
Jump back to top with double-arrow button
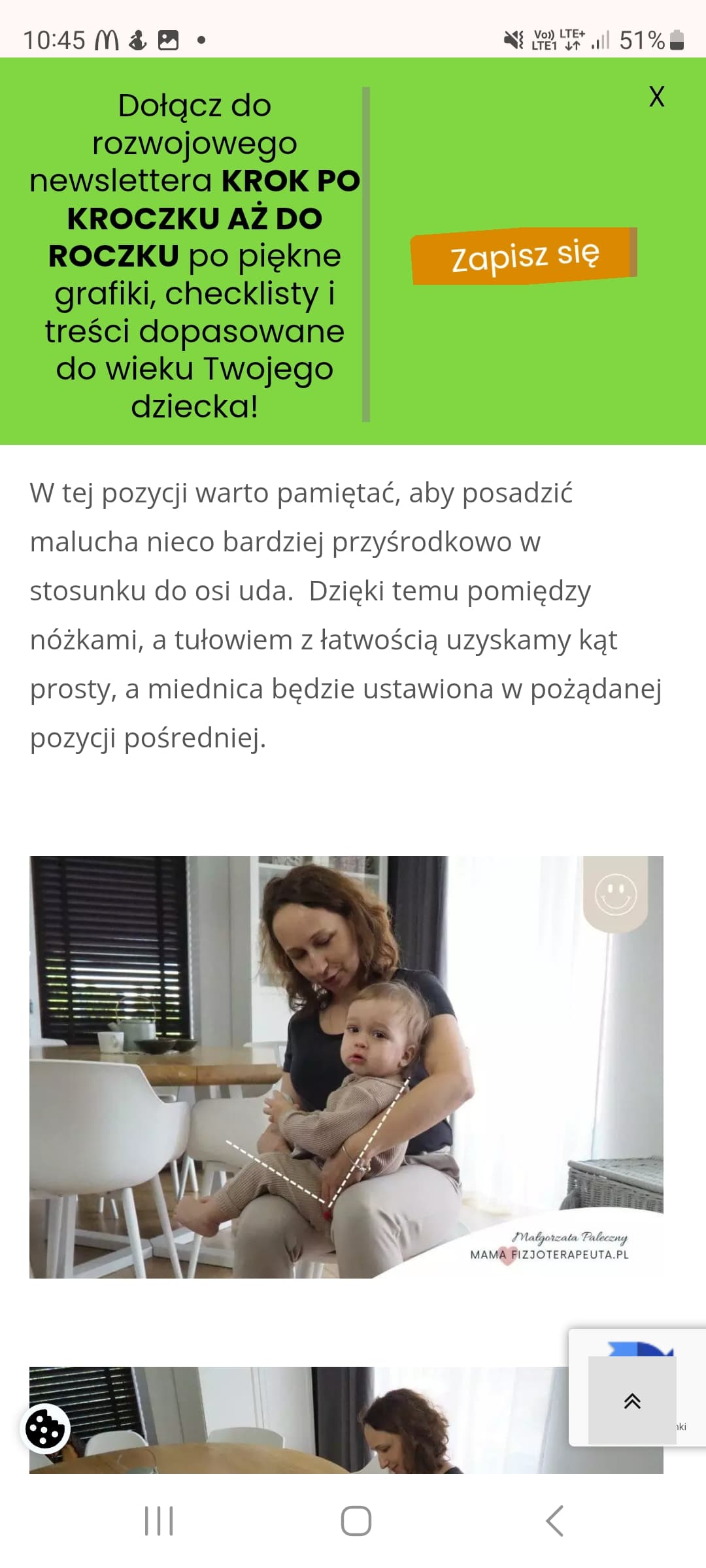632,1400
